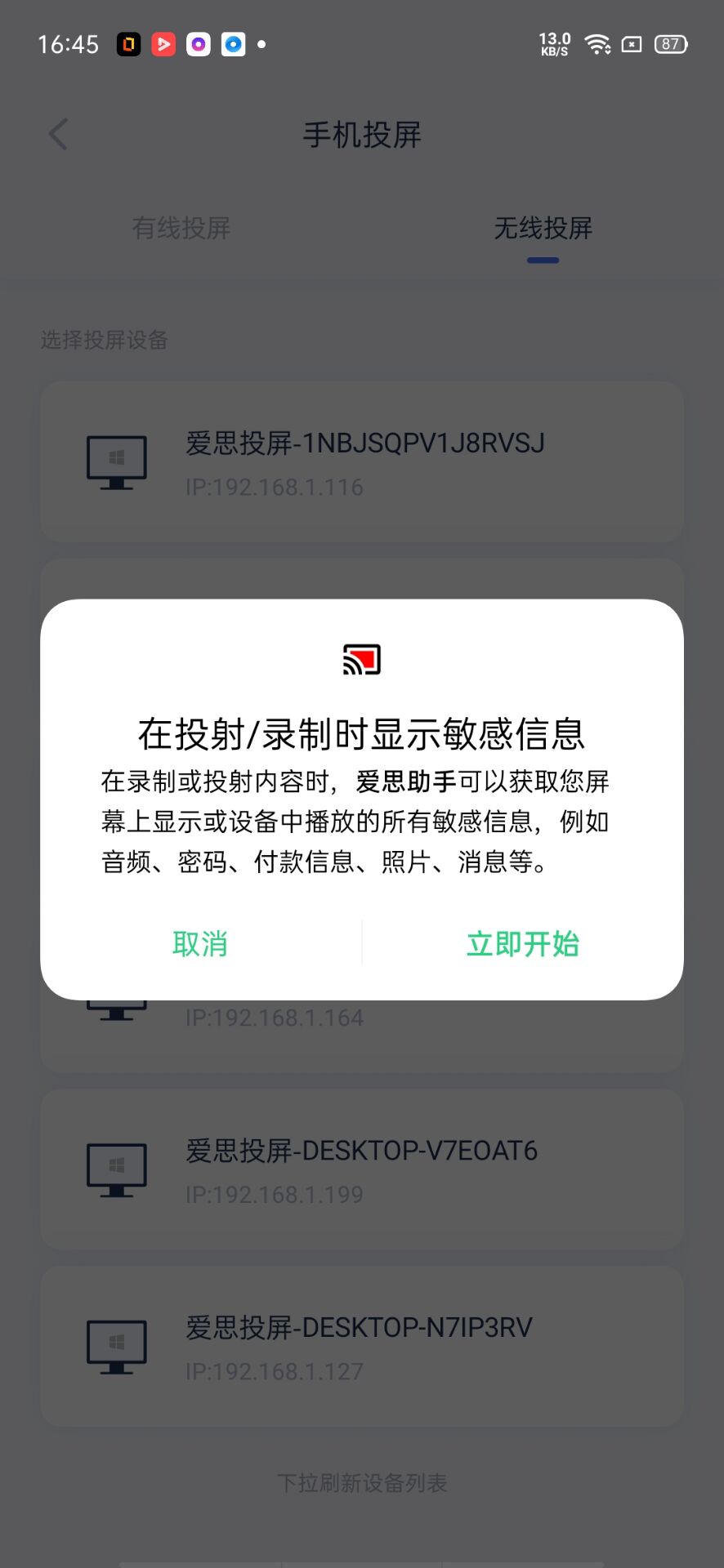Select the monitor icon for 爱思投屏-DESKTOP-N7IP3RV
The height and width of the screenshot is (1568, 724).
116,1347
